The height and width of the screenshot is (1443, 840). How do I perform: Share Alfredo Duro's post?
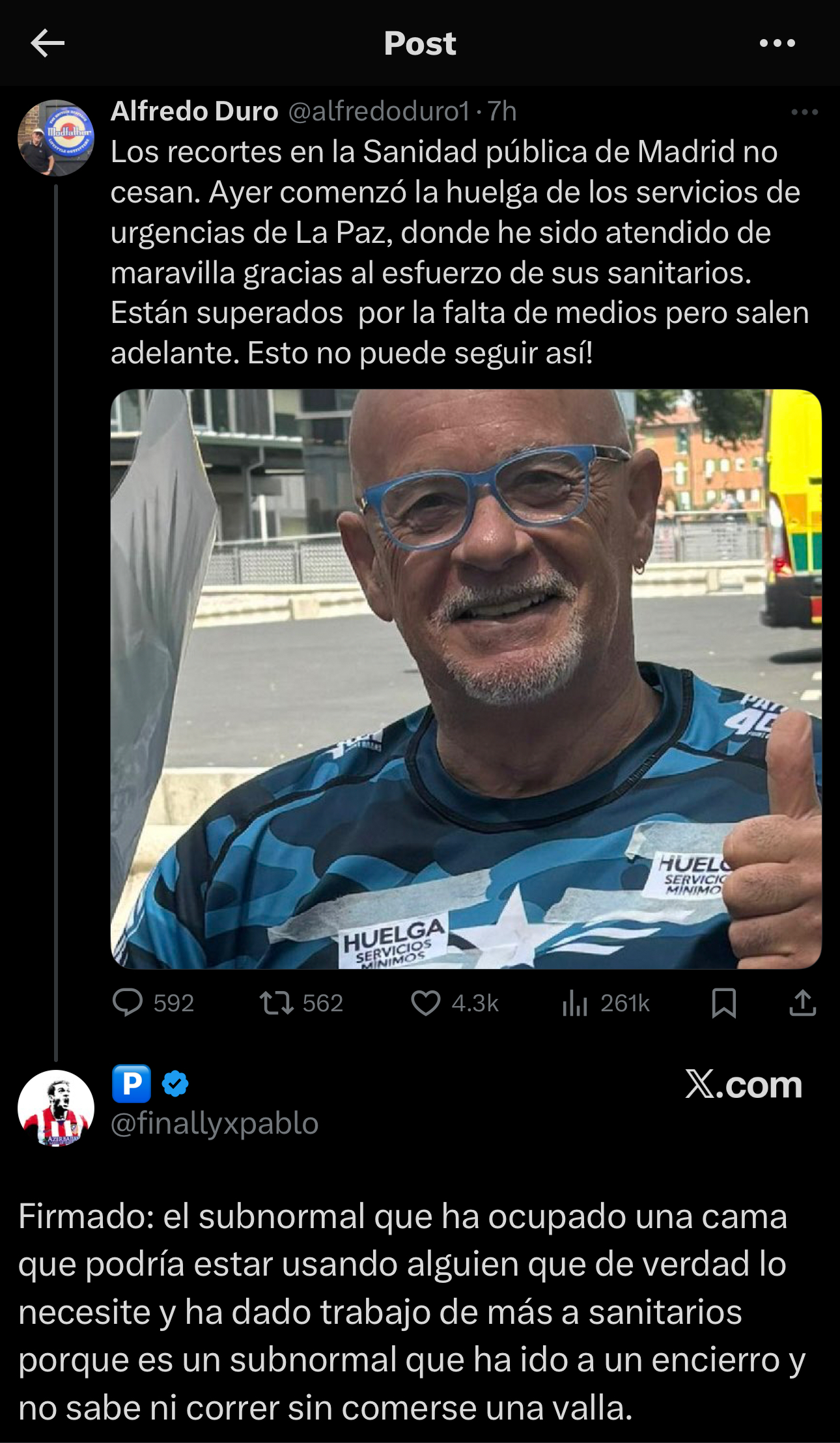pyautogui.click(x=803, y=1003)
